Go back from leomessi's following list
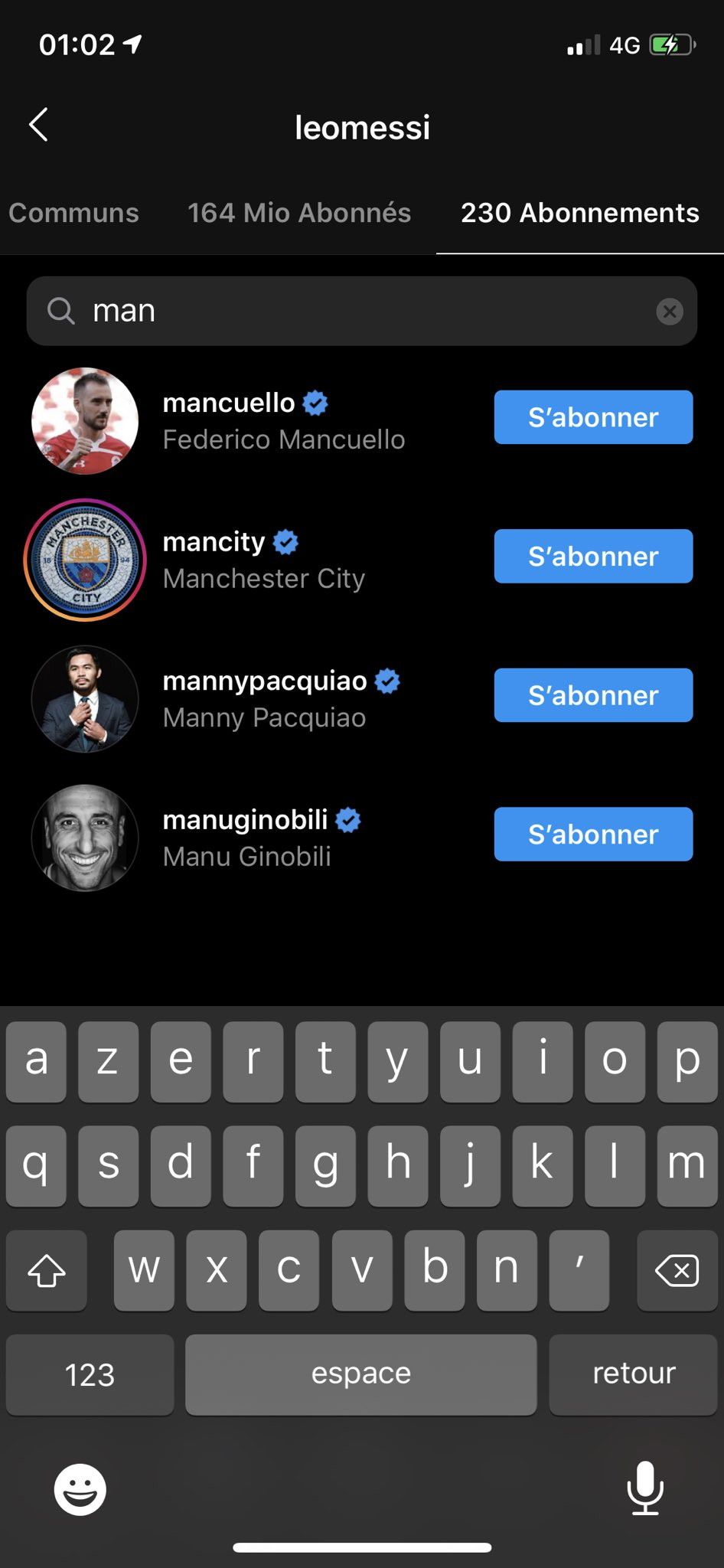The image size is (724, 1568). point(38,125)
